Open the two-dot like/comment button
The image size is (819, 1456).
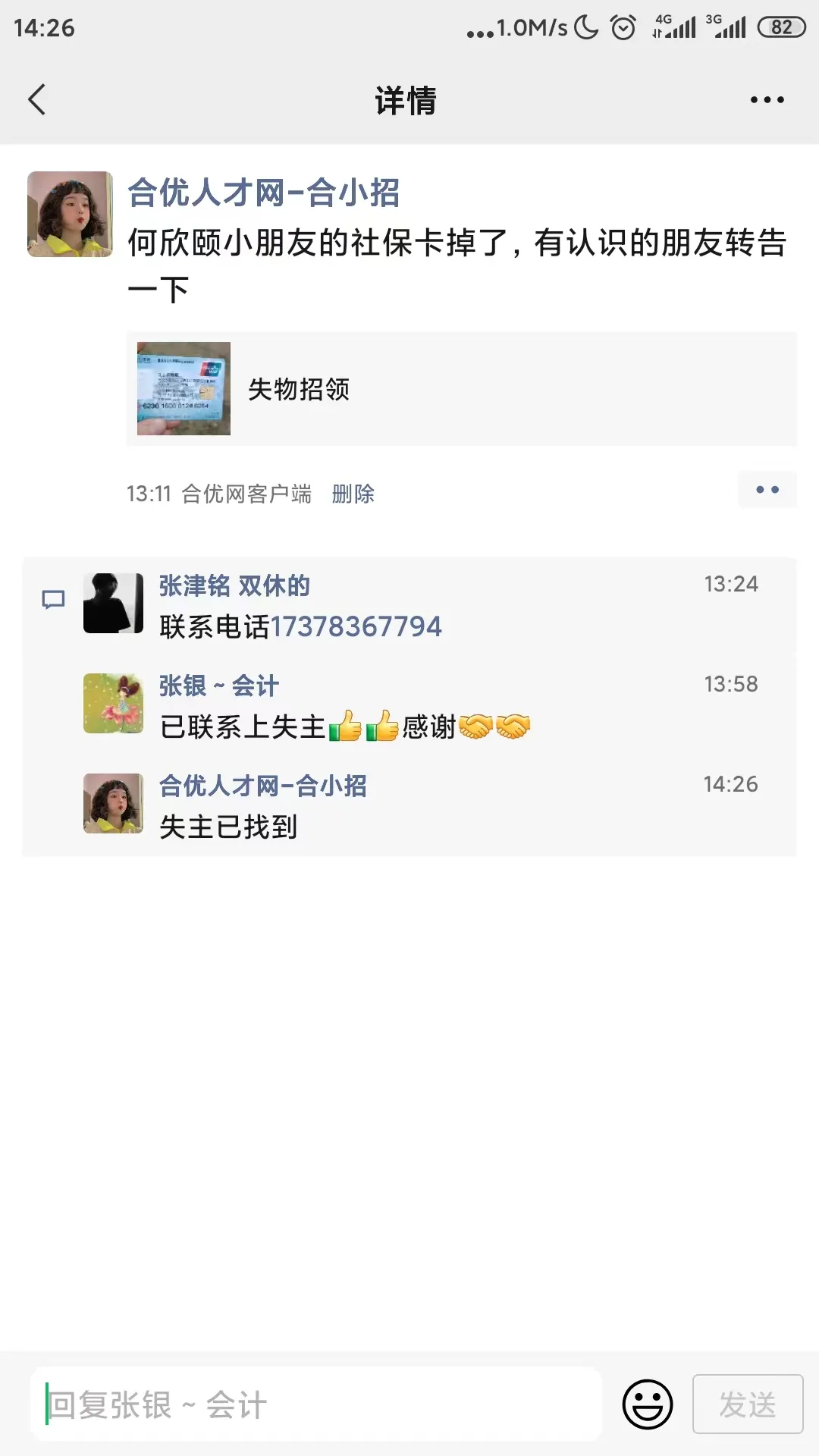click(767, 490)
